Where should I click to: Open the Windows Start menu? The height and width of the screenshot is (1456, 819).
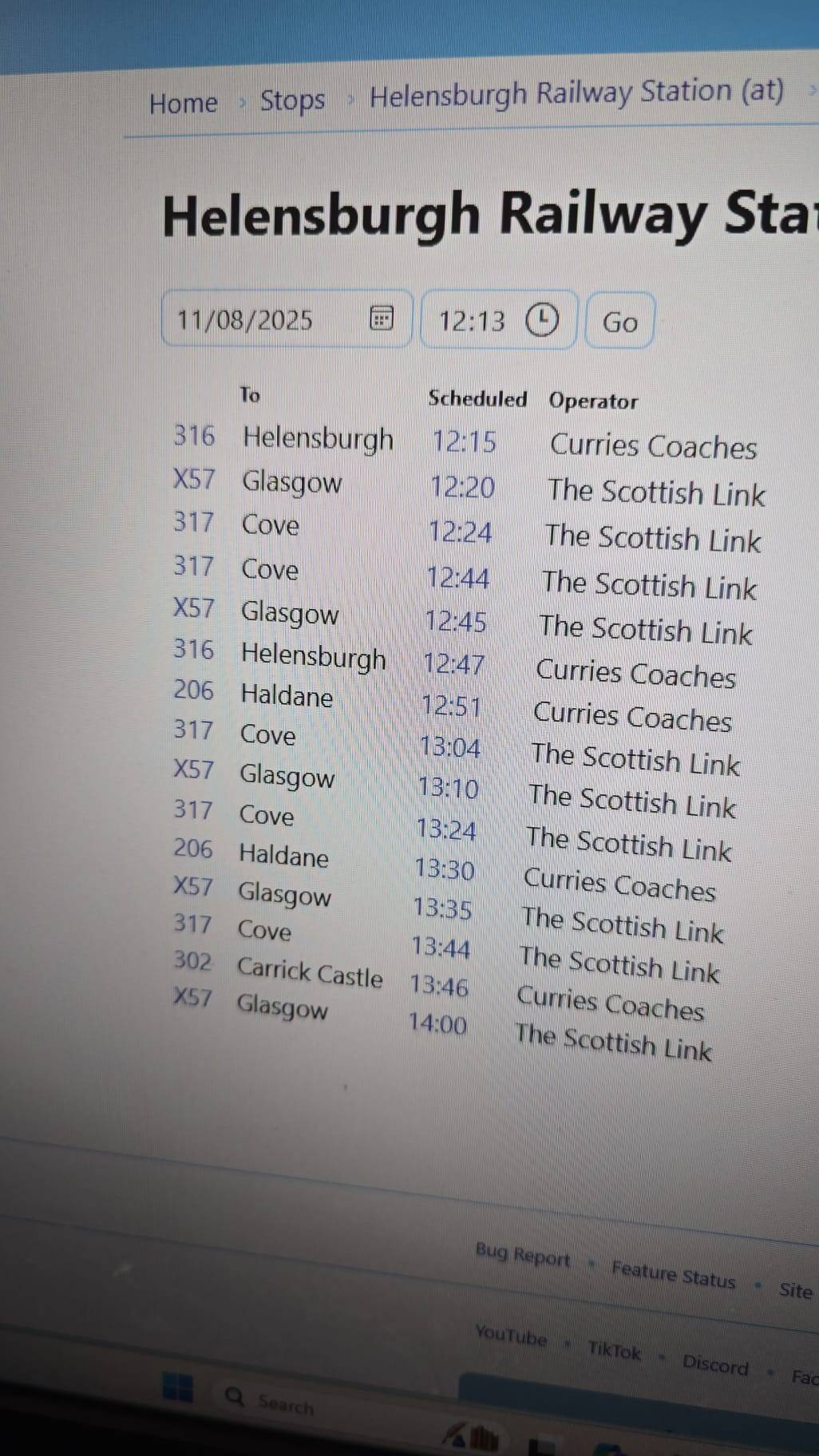177,1387
